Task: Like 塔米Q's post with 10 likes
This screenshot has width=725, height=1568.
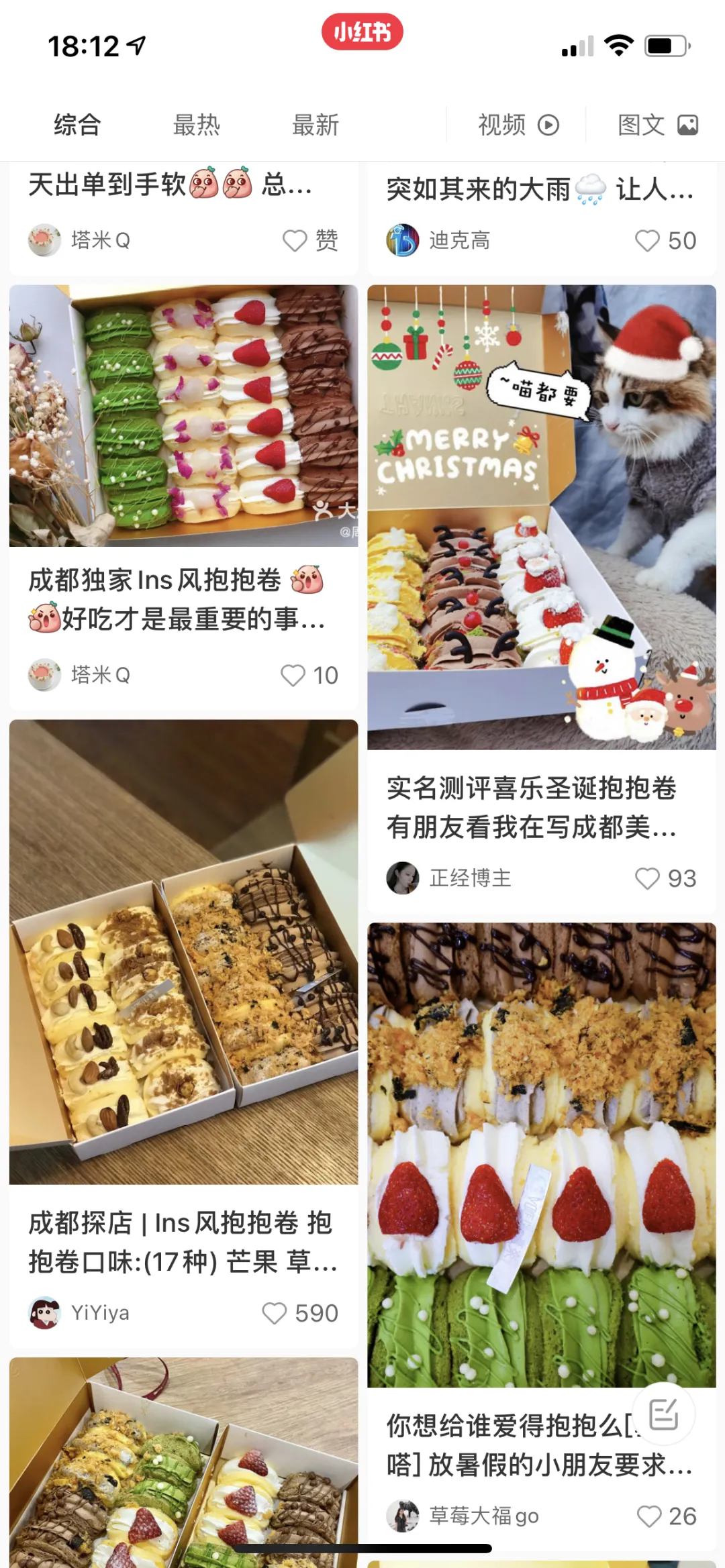Action: [293, 675]
